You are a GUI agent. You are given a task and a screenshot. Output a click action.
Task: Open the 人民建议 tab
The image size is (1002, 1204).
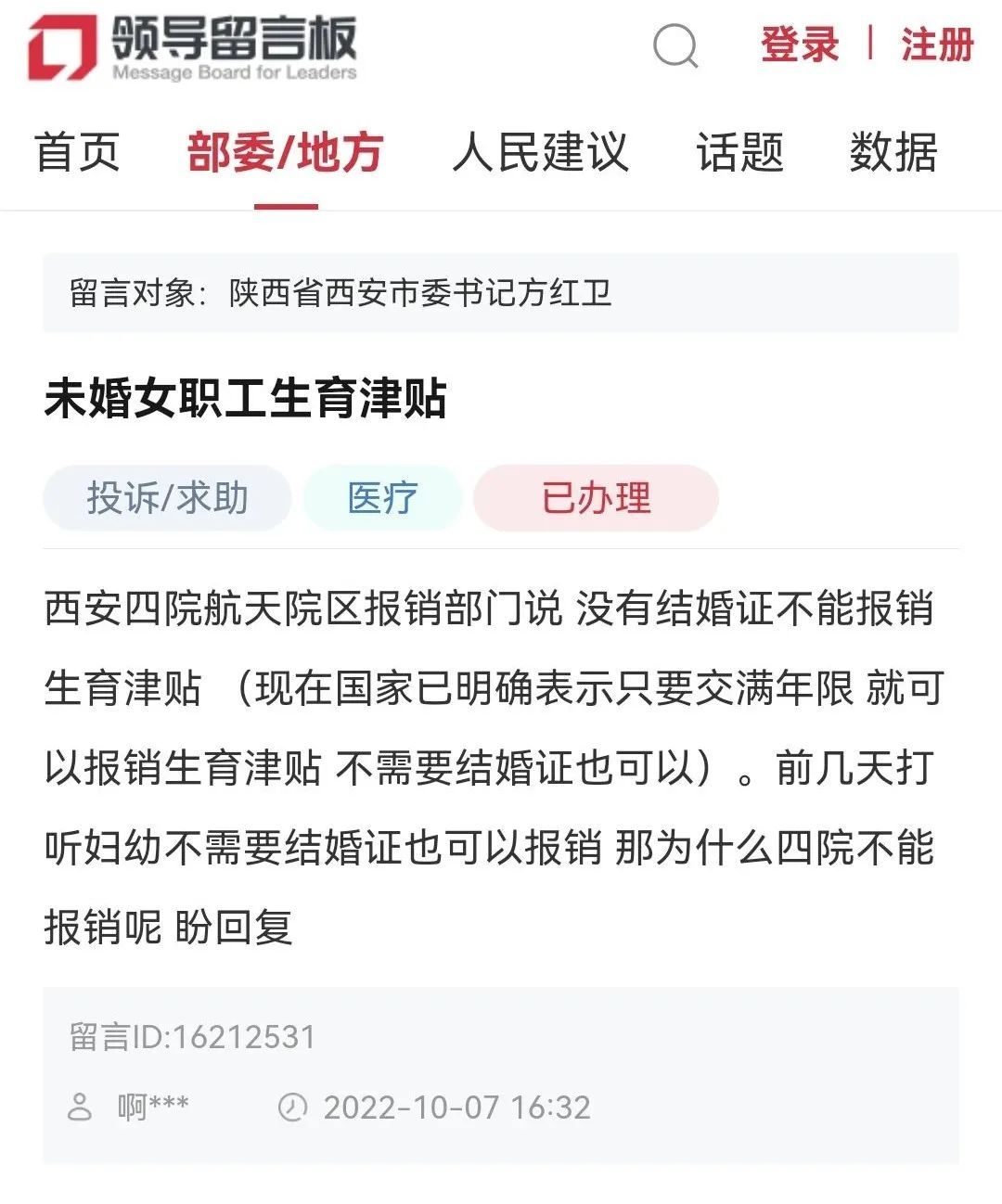tap(540, 152)
